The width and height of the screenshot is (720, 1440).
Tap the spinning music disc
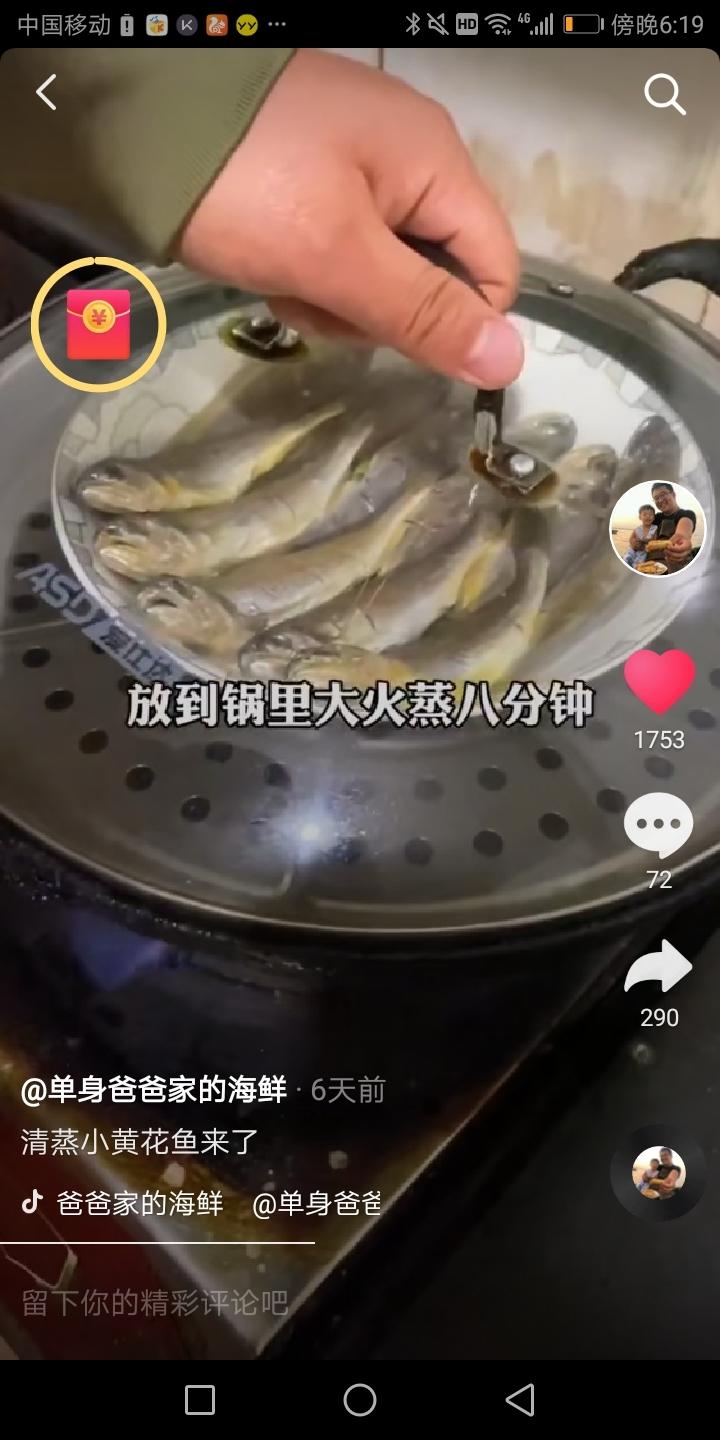(x=658, y=1173)
